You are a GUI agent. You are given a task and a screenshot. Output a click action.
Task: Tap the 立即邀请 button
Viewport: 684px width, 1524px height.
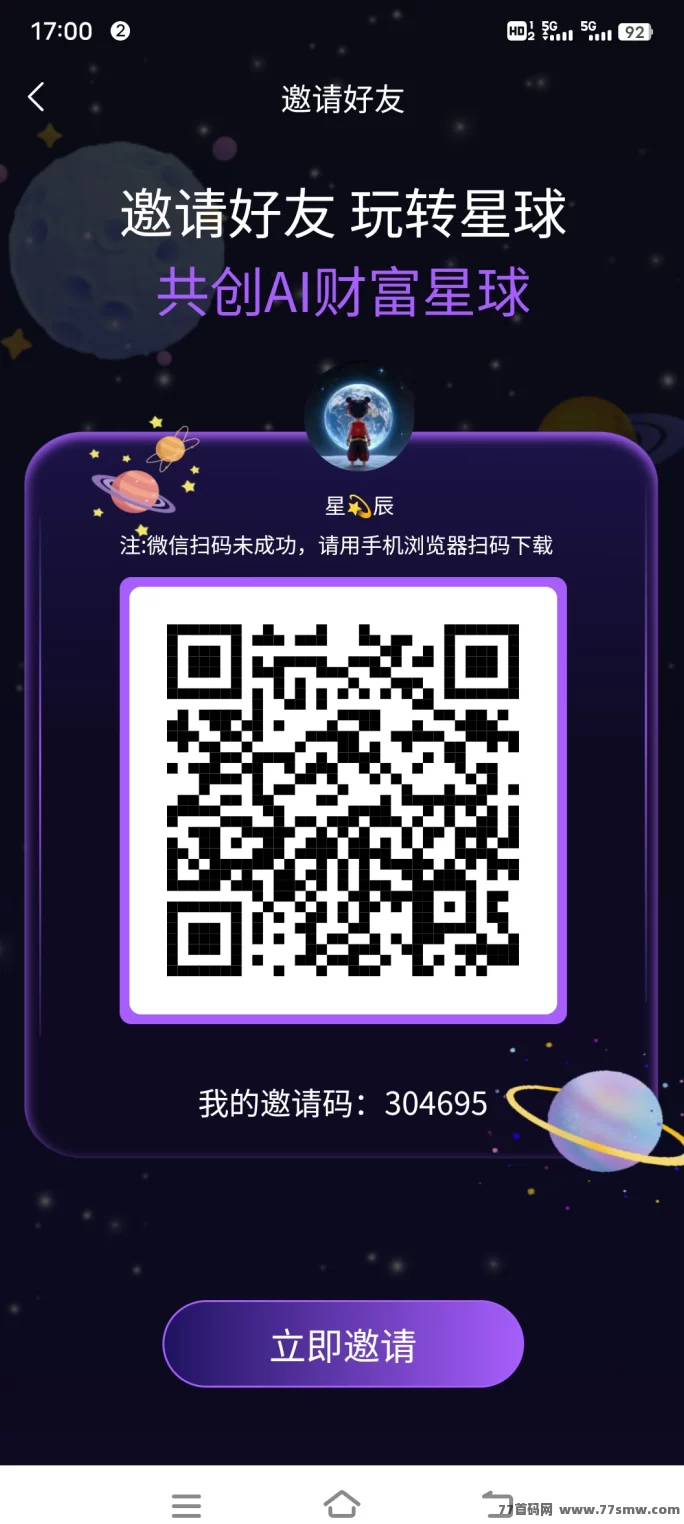click(x=343, y=1344)
